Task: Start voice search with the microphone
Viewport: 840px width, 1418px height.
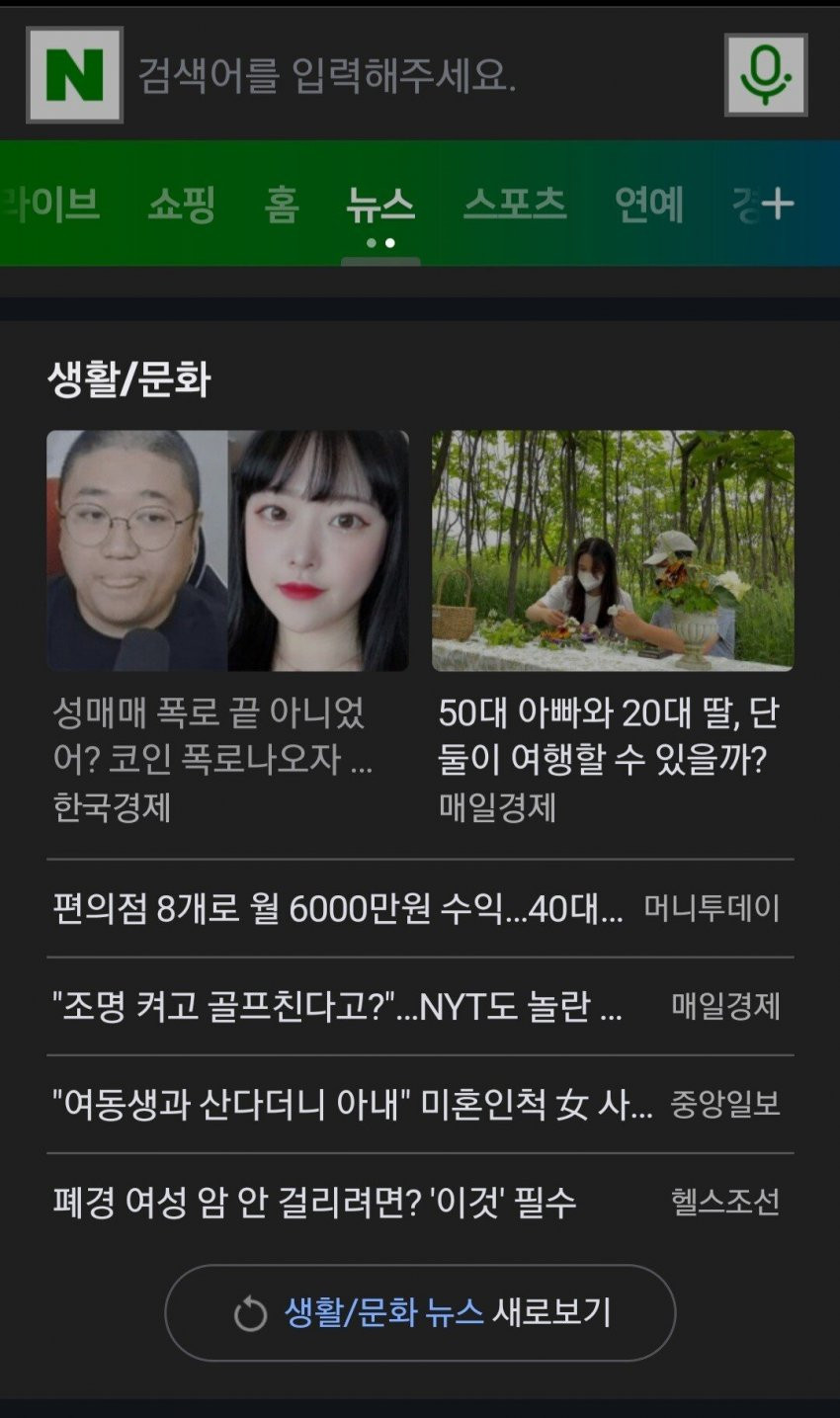Action: click(x=765, y=75)
